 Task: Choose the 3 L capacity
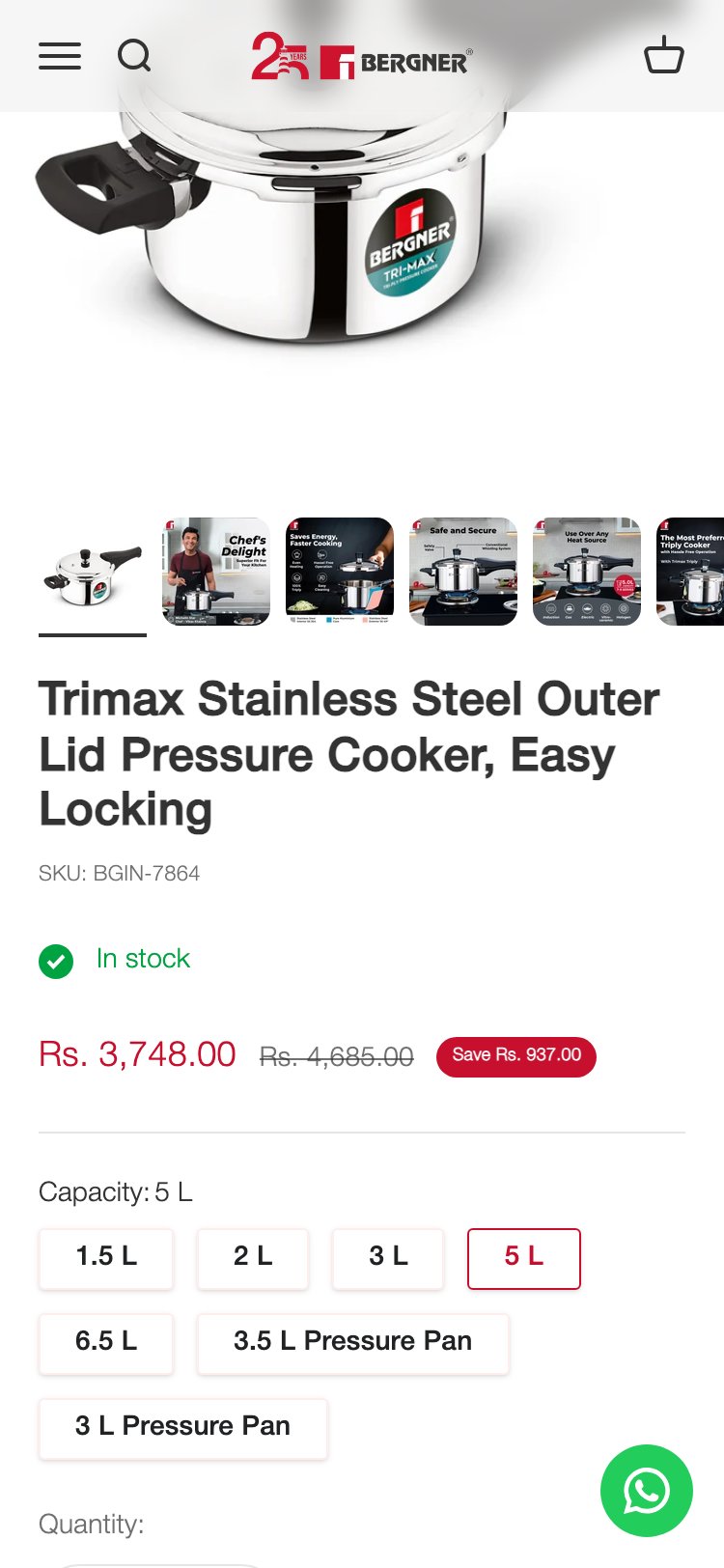(x=388, y=1258)
